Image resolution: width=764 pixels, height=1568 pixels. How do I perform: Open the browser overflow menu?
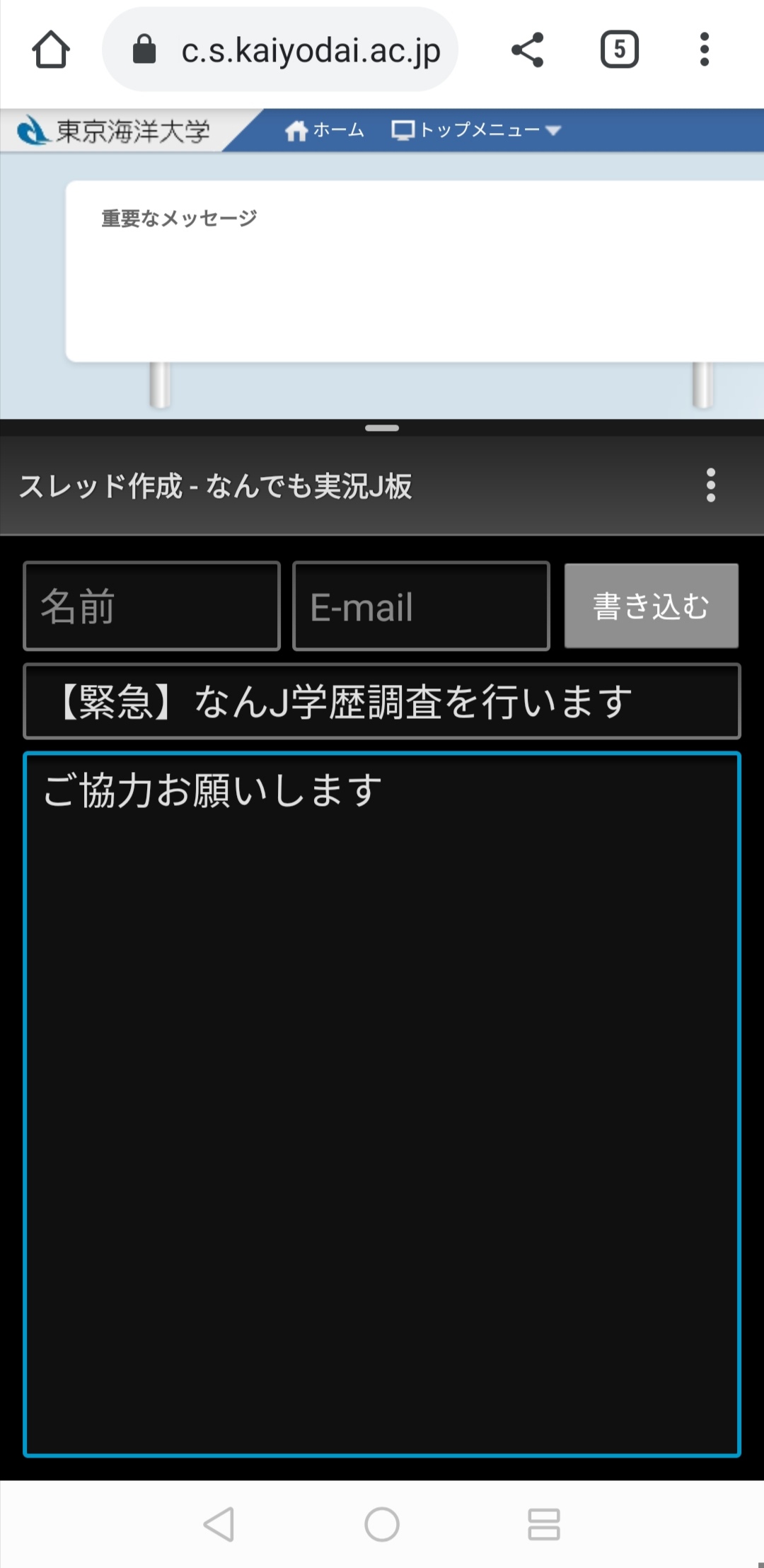704,50
